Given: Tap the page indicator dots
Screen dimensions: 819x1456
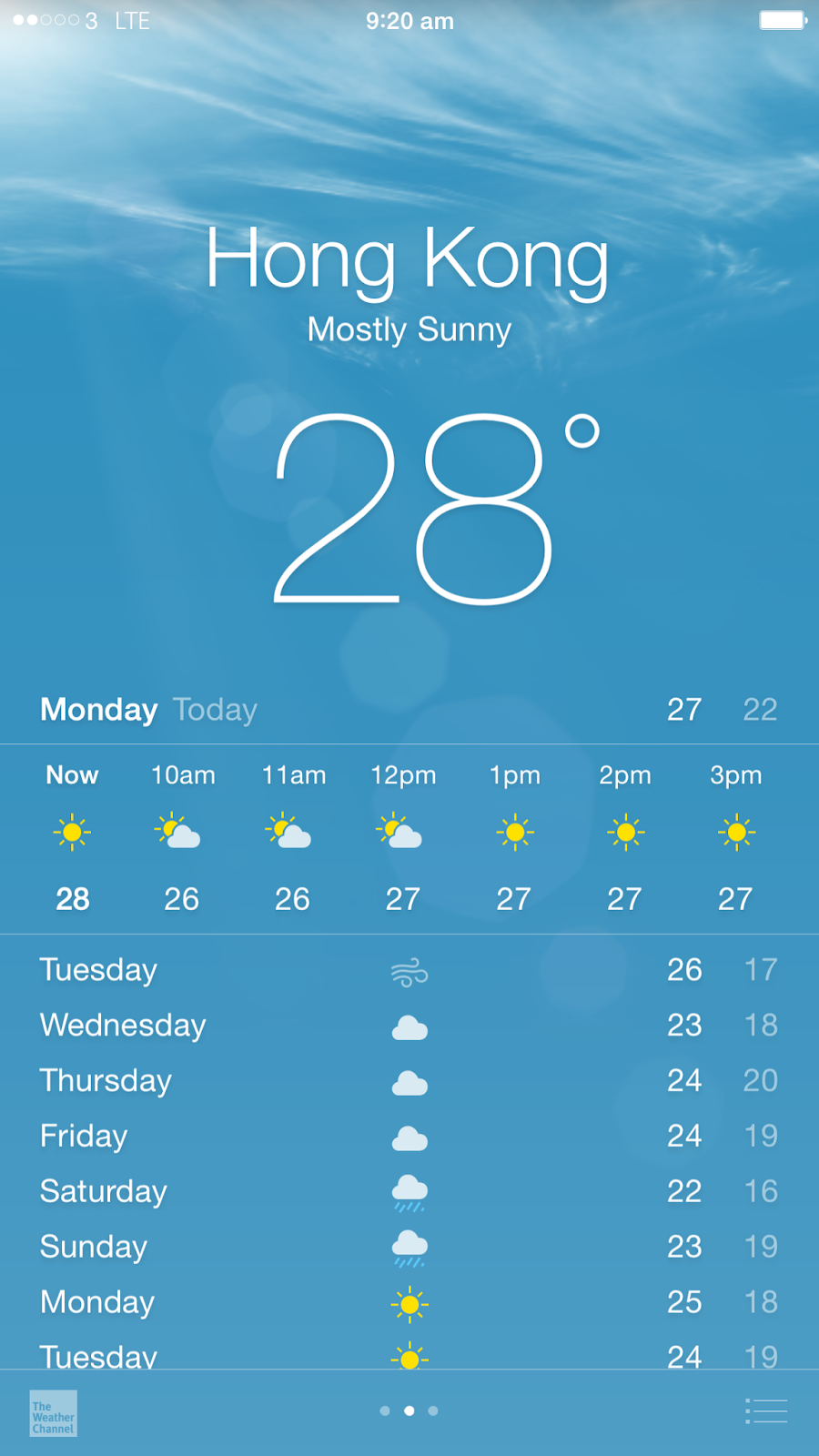Looking at the screenshot, I should 409,1410.
